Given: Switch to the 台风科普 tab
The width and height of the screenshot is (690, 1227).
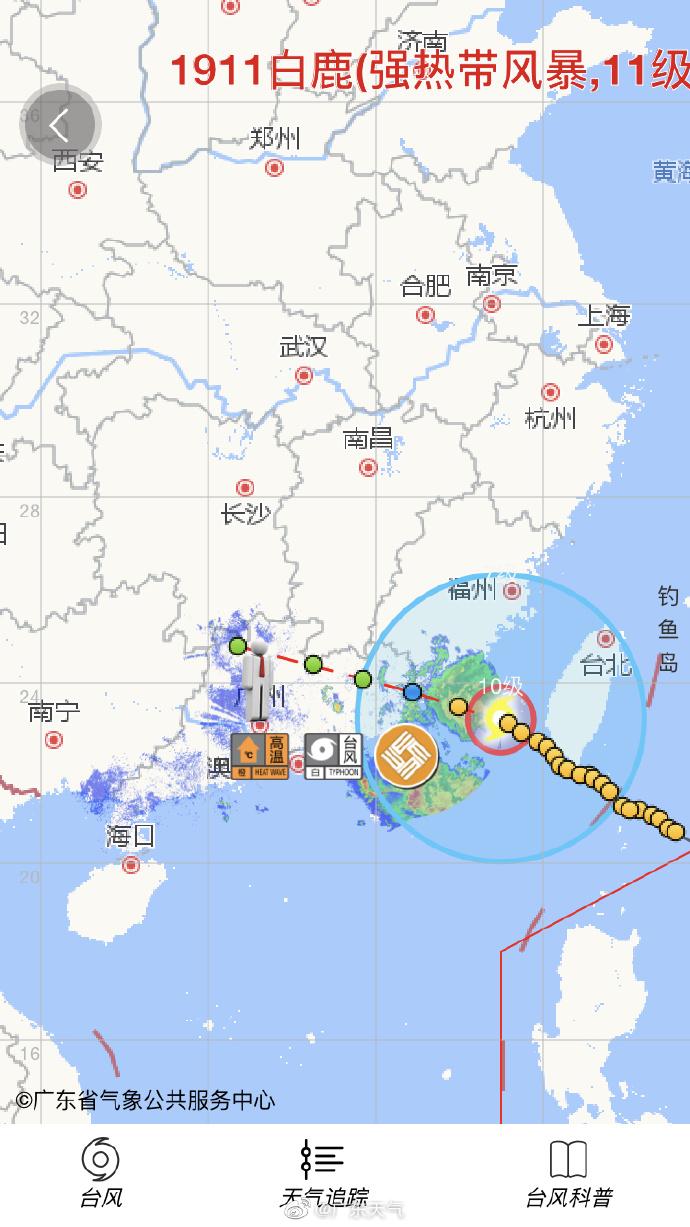Looking at the screenshot, I should 569,1173.
